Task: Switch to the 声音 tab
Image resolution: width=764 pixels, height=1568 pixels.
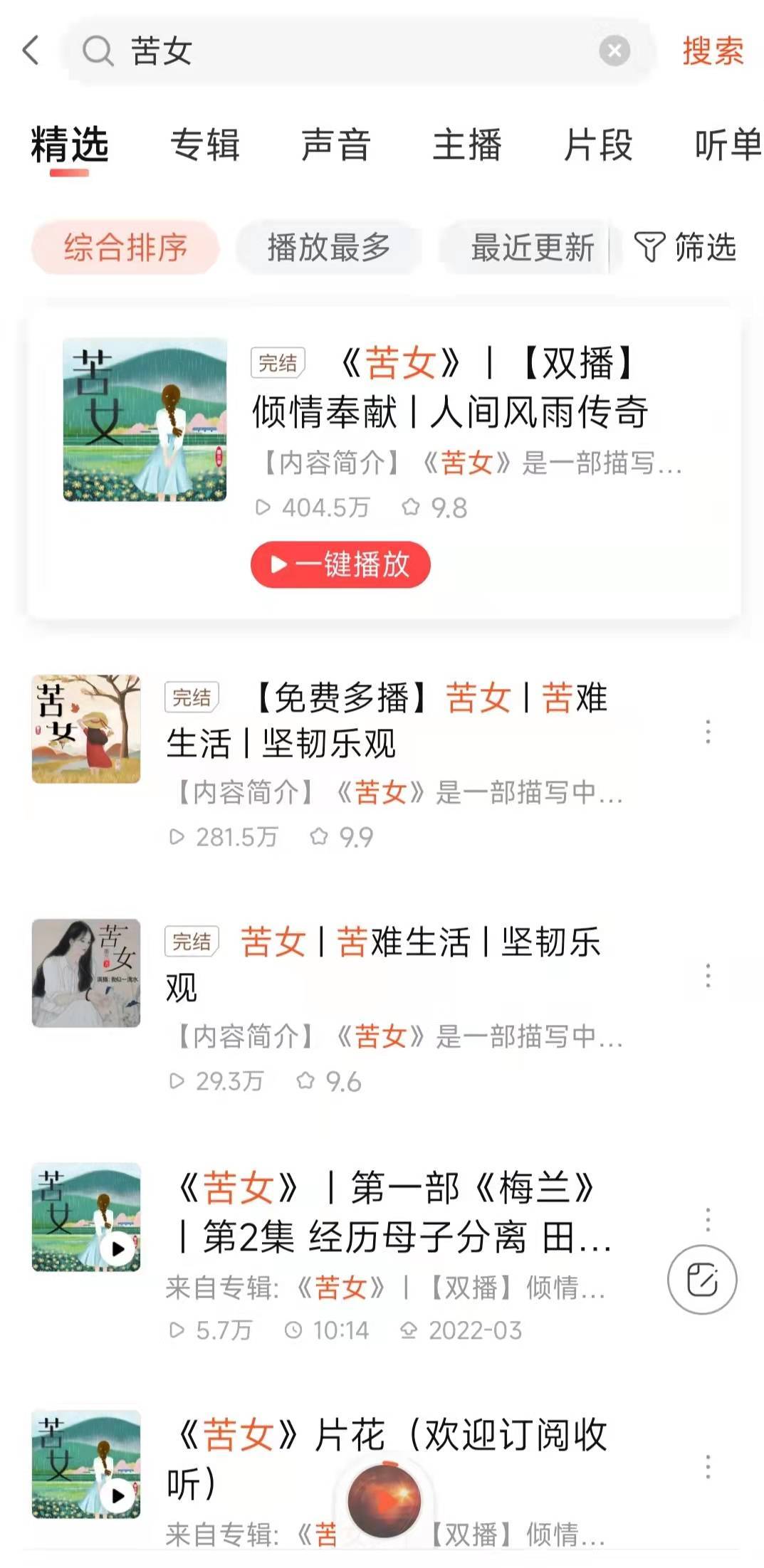Action: pos(335,144)
